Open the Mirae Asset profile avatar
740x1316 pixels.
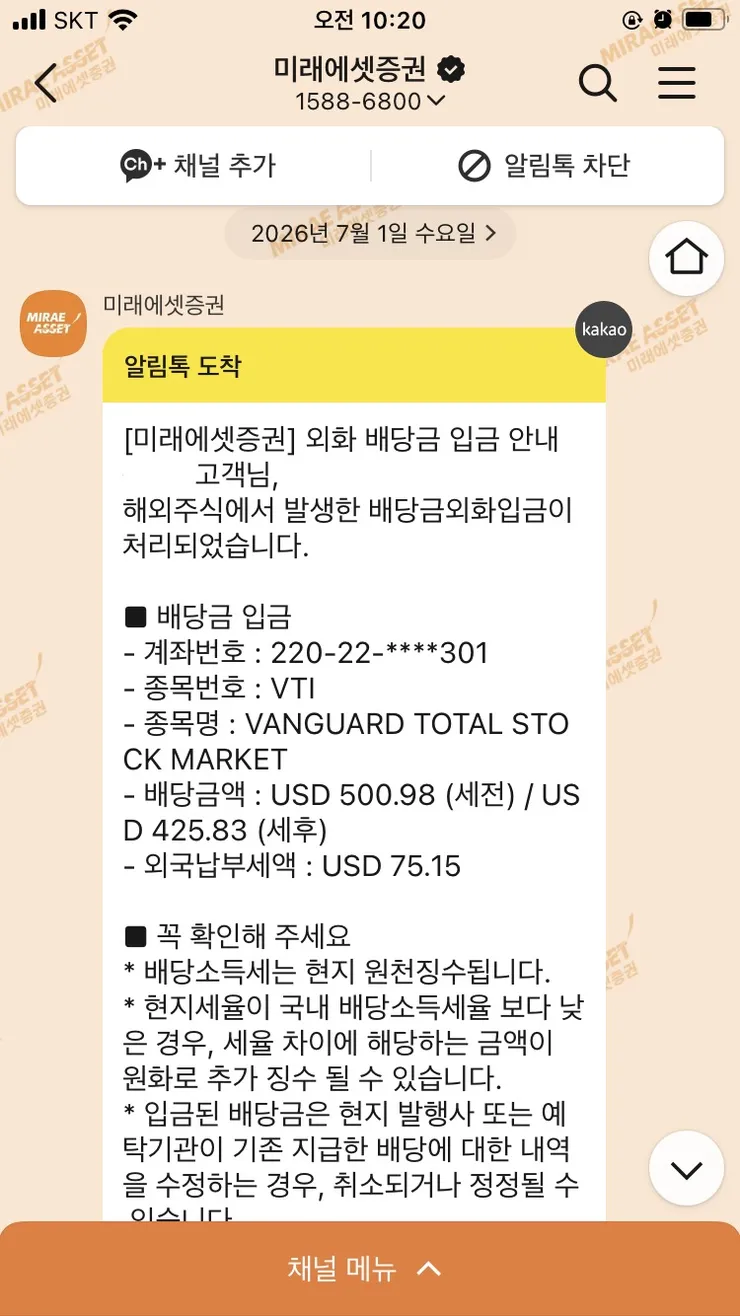(x=54, y=323)
